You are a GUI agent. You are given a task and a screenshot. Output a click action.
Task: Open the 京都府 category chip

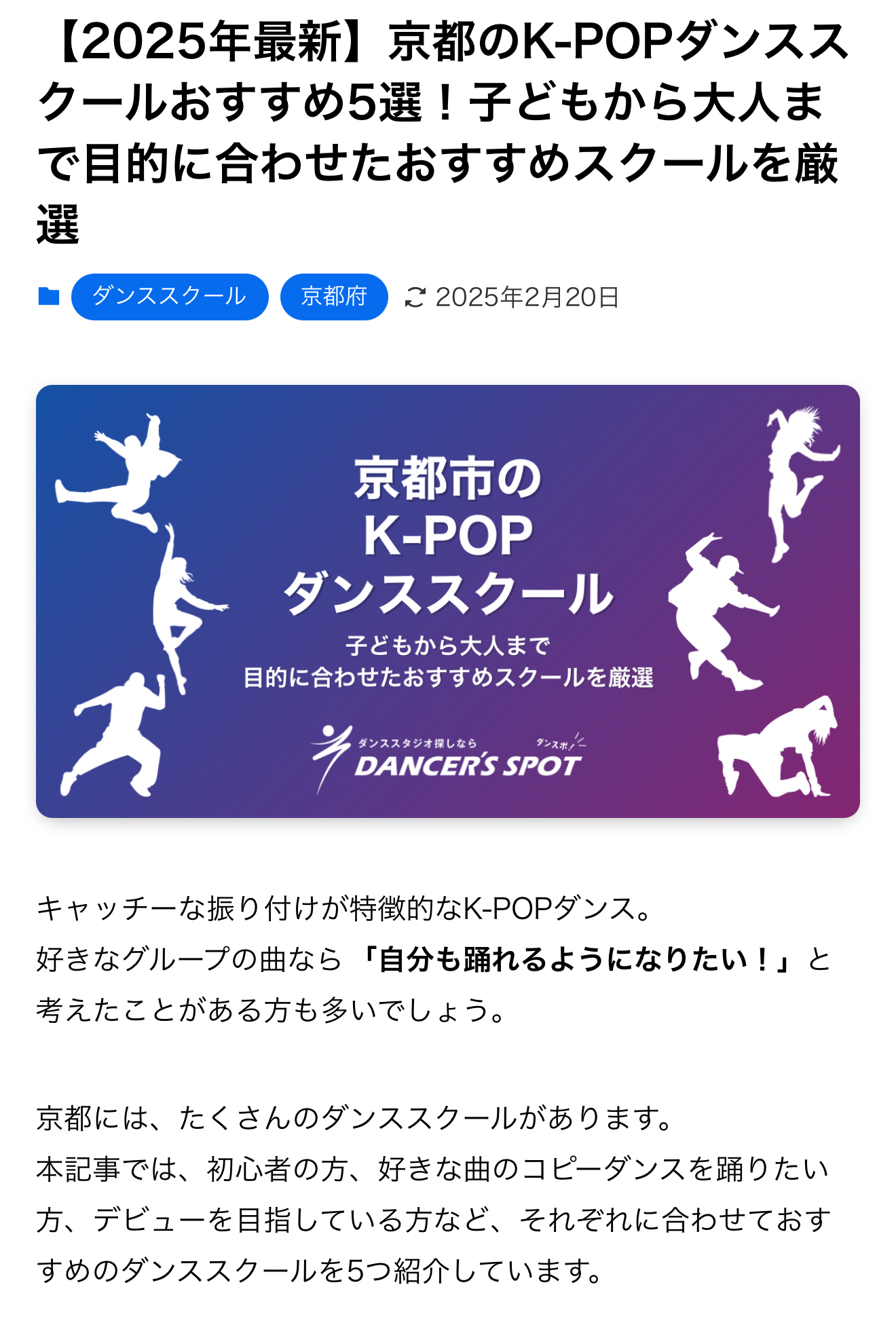tap(334, 297)
